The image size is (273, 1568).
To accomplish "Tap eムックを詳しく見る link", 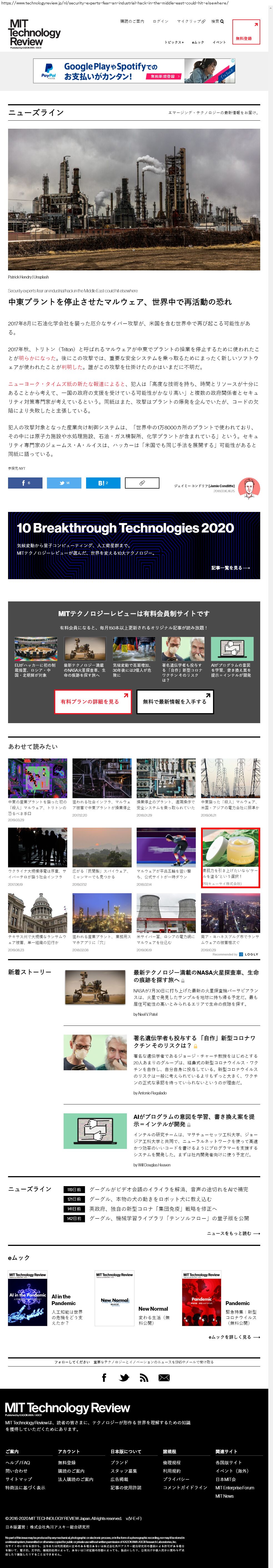I will pyautogui.click(x=234, y=1337).
